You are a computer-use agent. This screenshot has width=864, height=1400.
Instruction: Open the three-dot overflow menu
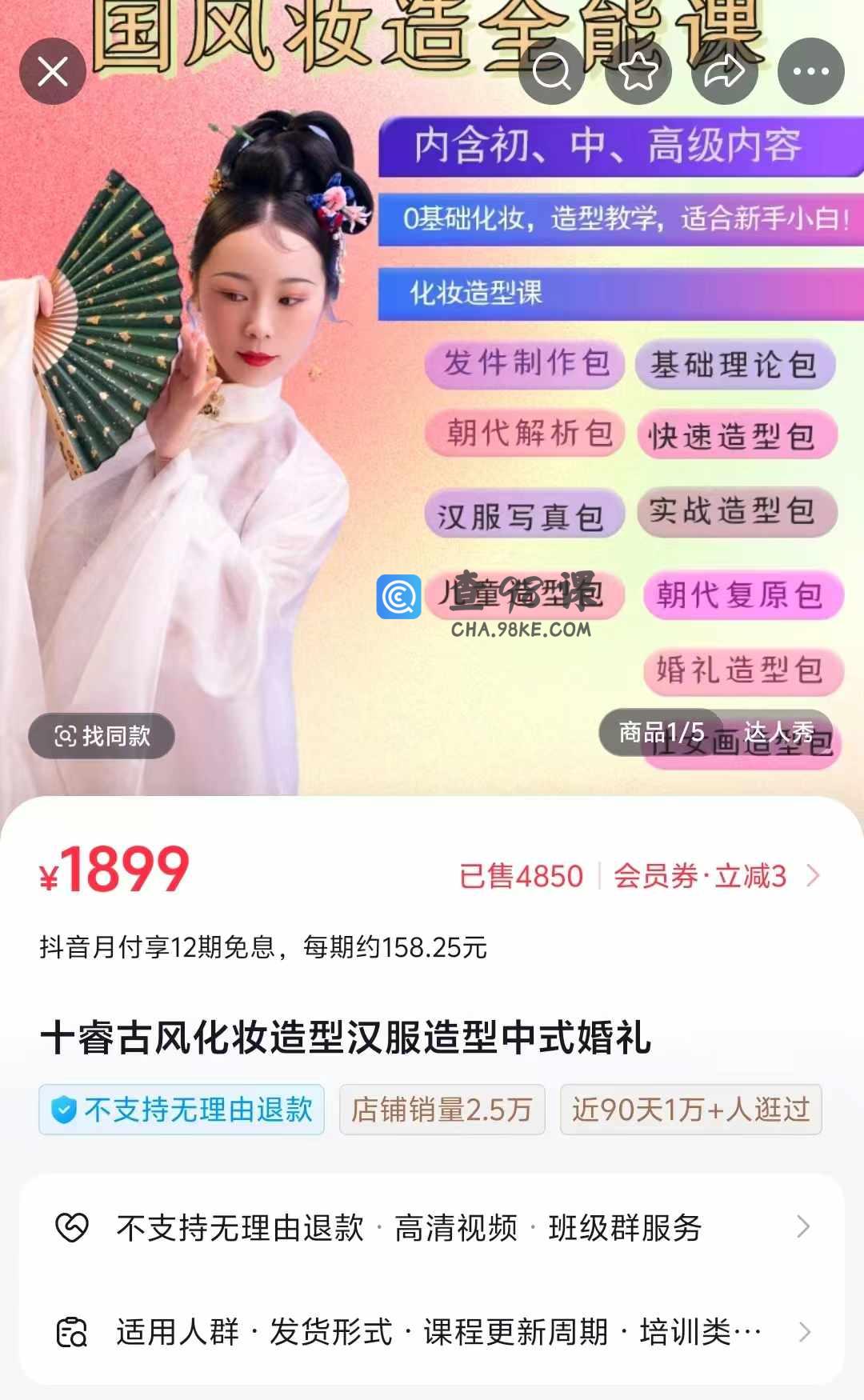[811, 72]
